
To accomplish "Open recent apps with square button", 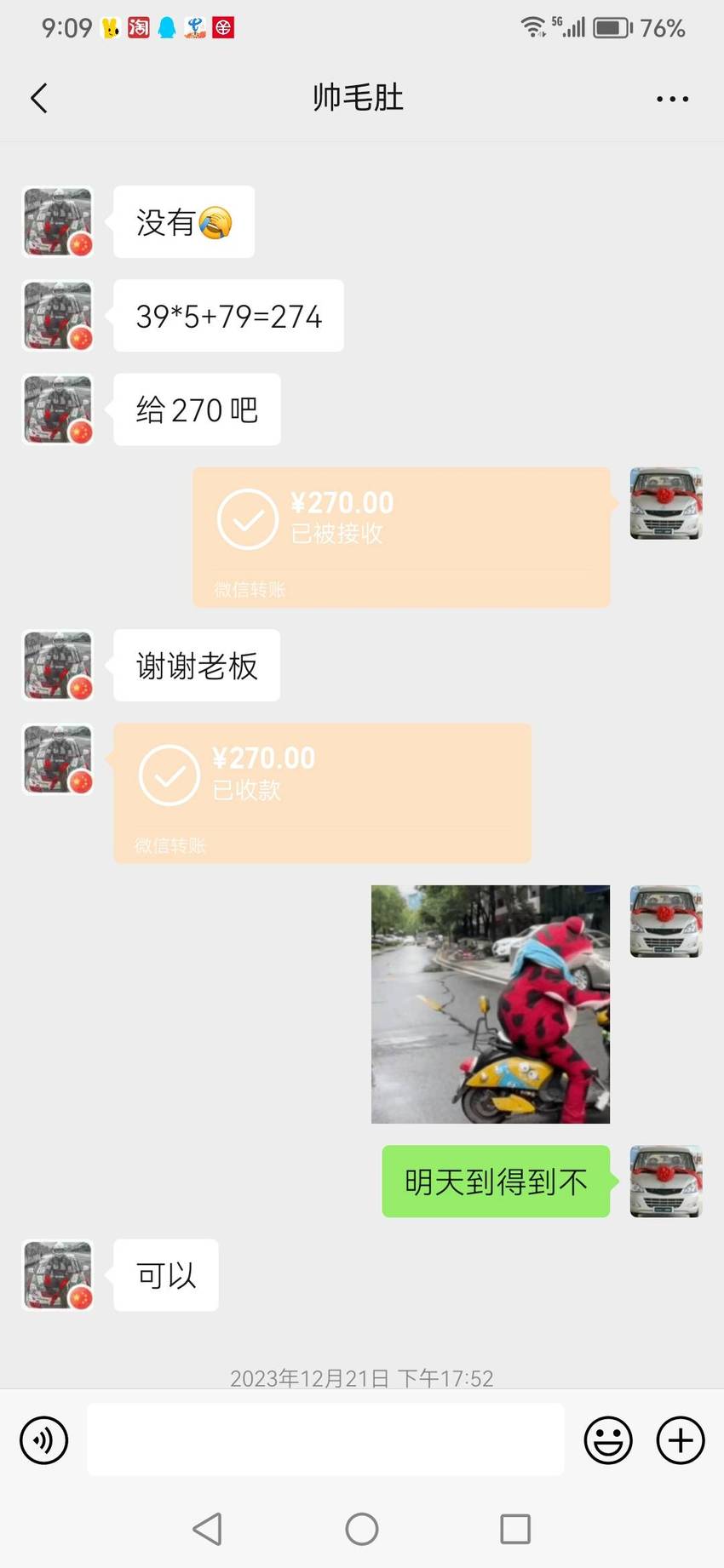I will click(x=515, y=1529).
